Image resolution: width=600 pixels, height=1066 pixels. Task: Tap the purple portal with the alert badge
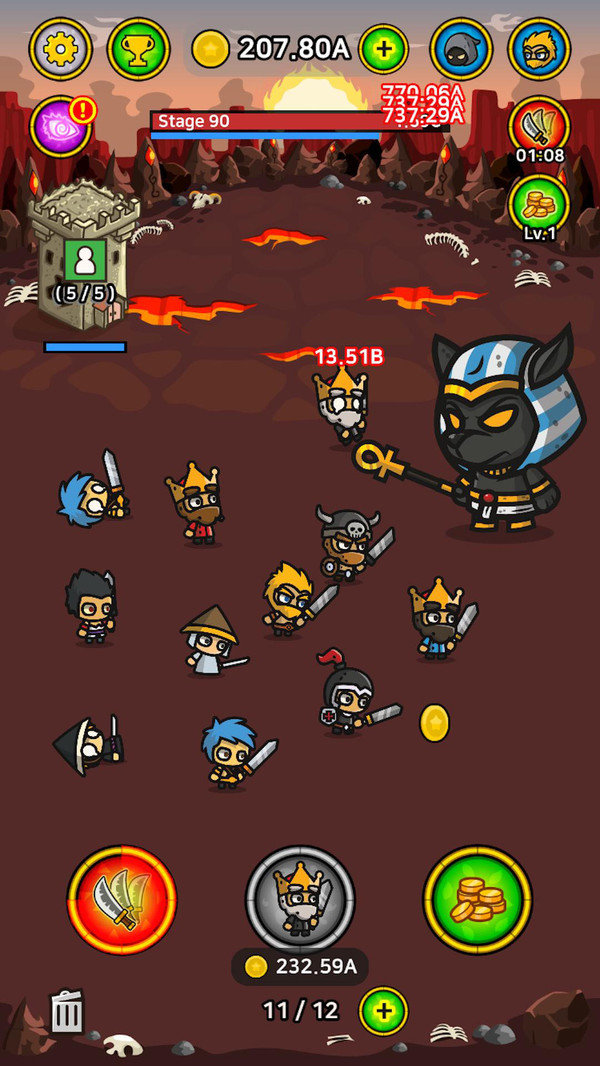[x=60, y=127]
